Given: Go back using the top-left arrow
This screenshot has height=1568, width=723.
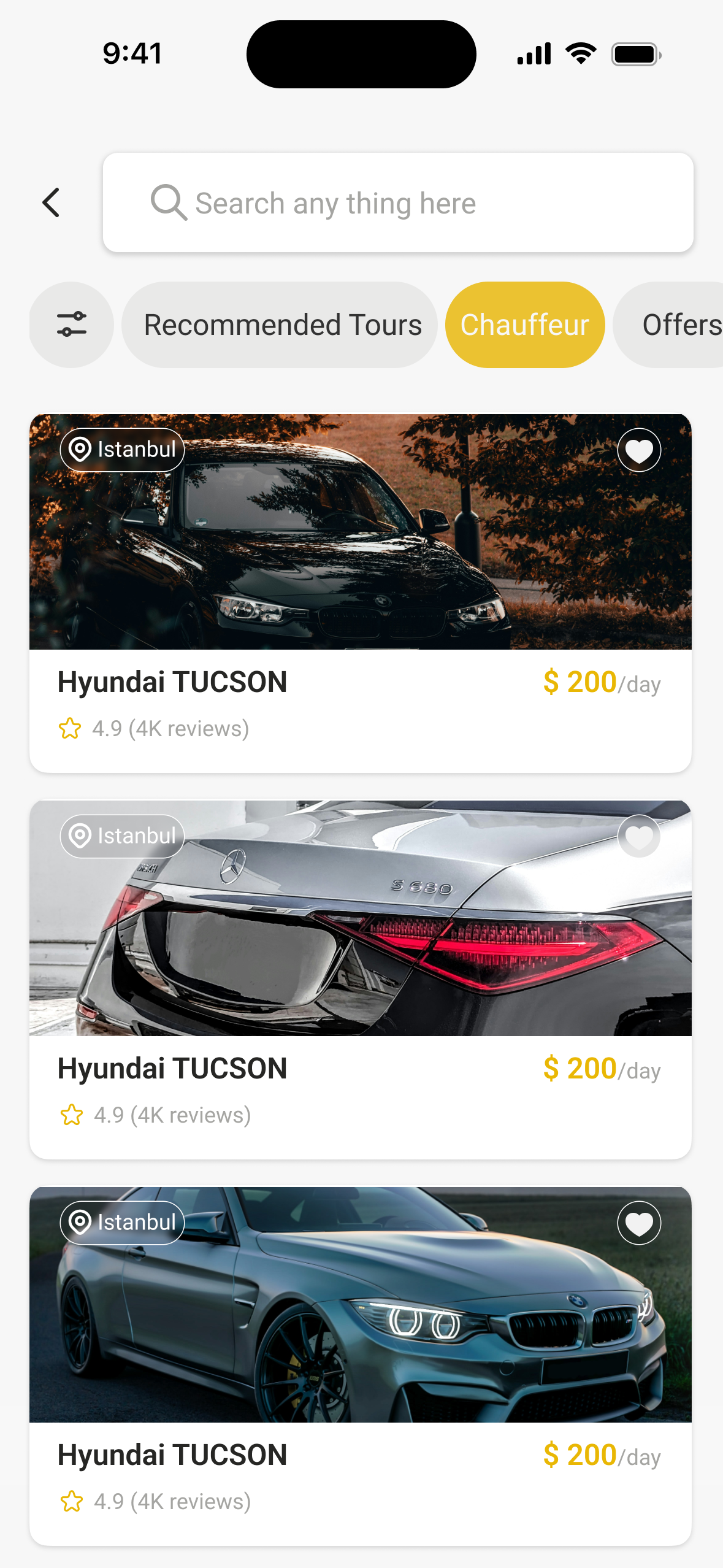Looking at the screenshot, I should pos(52,202).
